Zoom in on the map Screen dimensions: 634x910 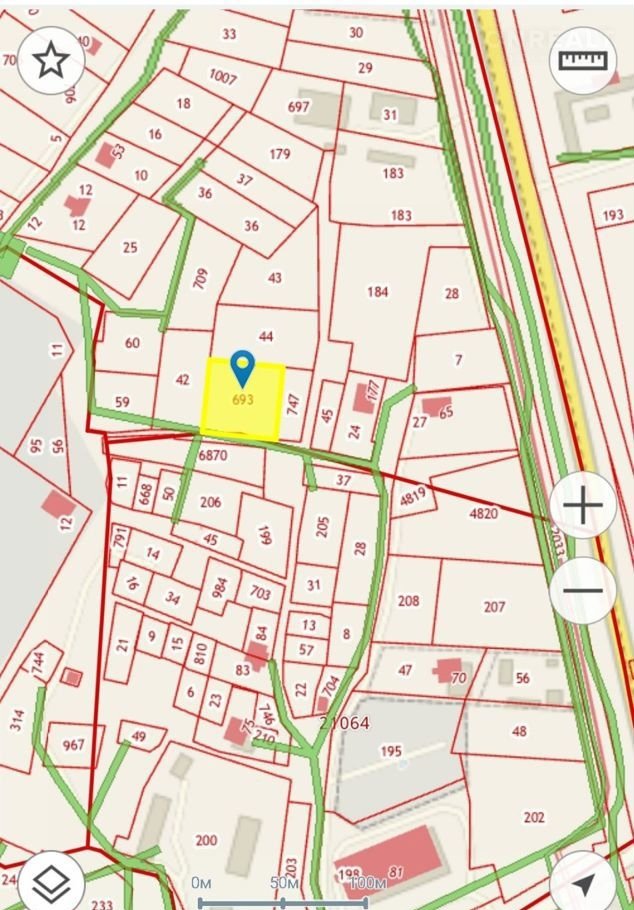coord(583,506)
